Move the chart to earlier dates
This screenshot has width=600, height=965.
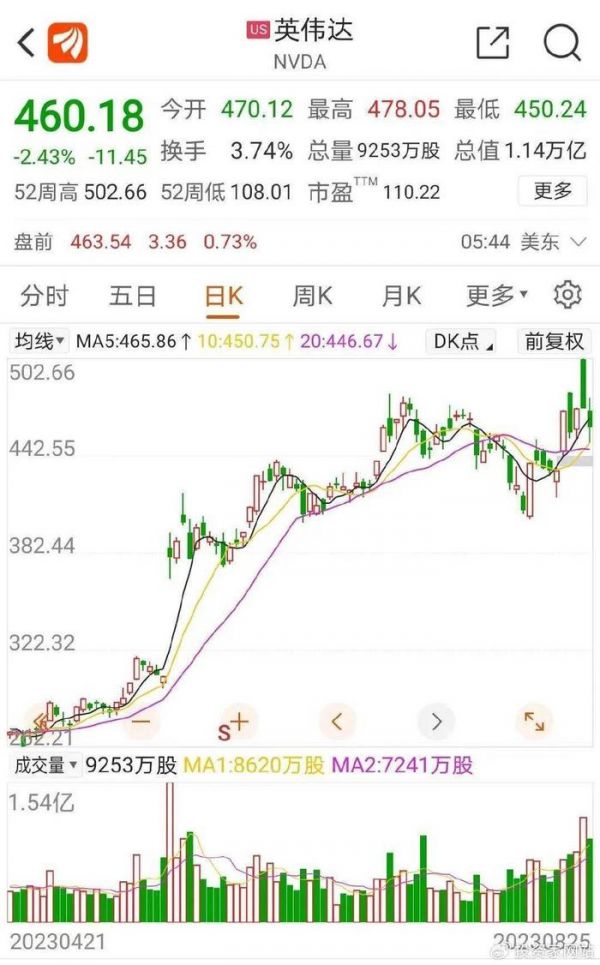click(x=337, y=720)
